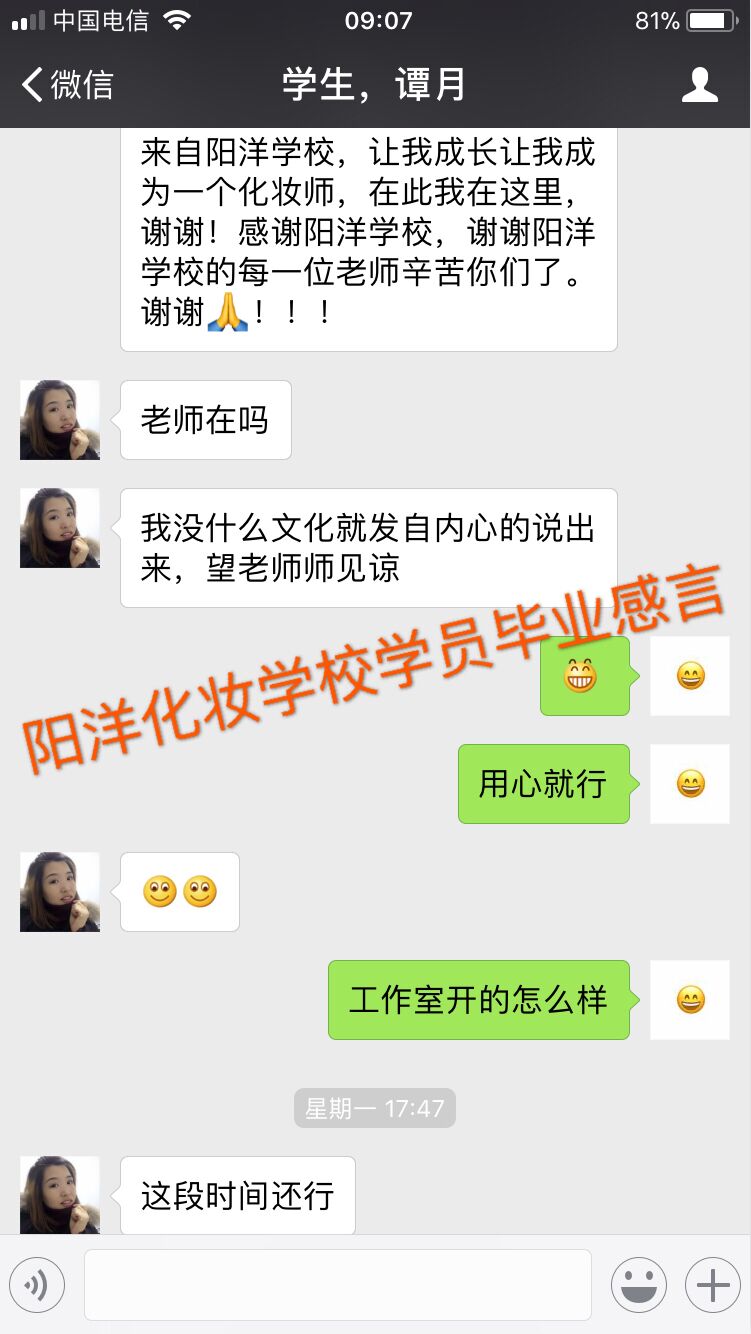Open my avatar next to "用心就行"
Screen dimensions: 751x1334
690,784
